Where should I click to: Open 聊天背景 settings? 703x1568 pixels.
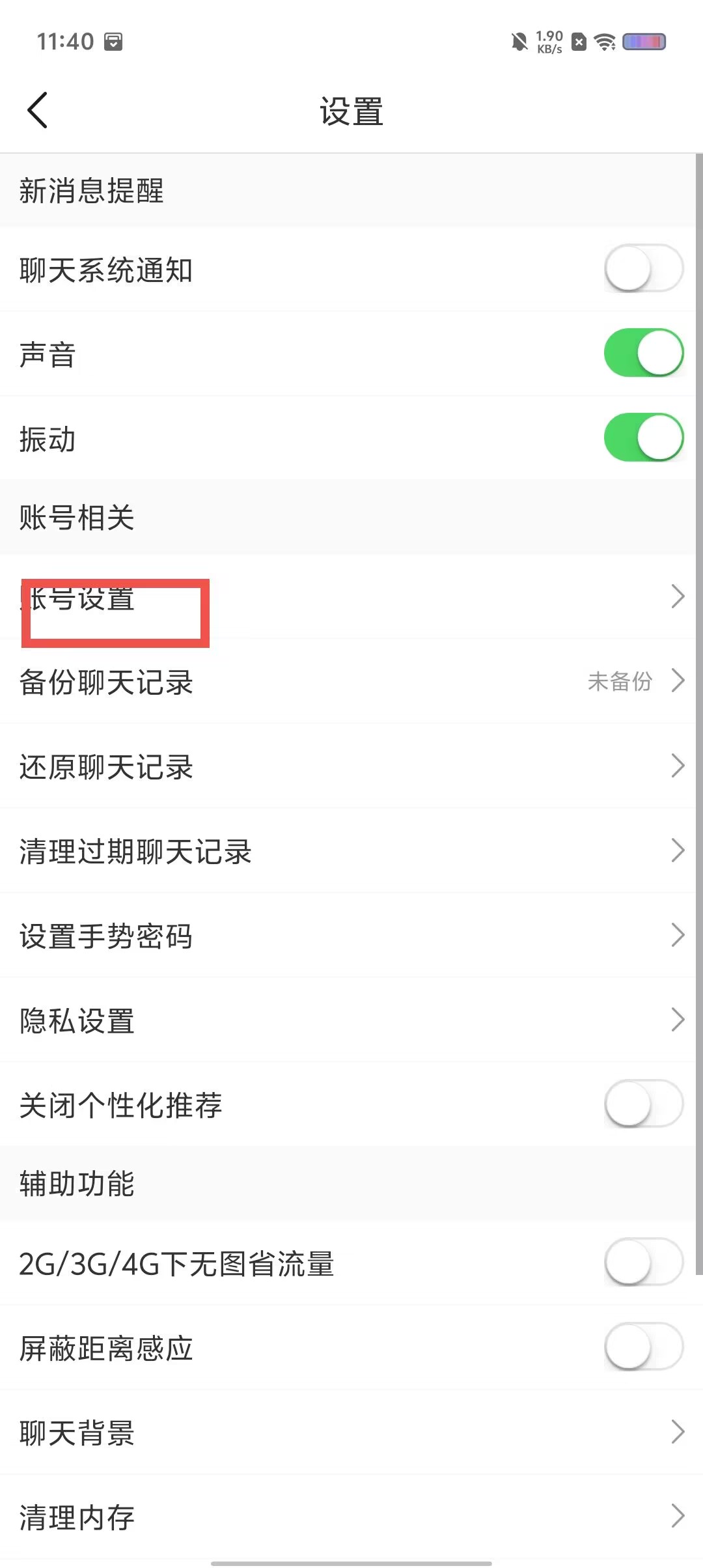[348, 1433]
